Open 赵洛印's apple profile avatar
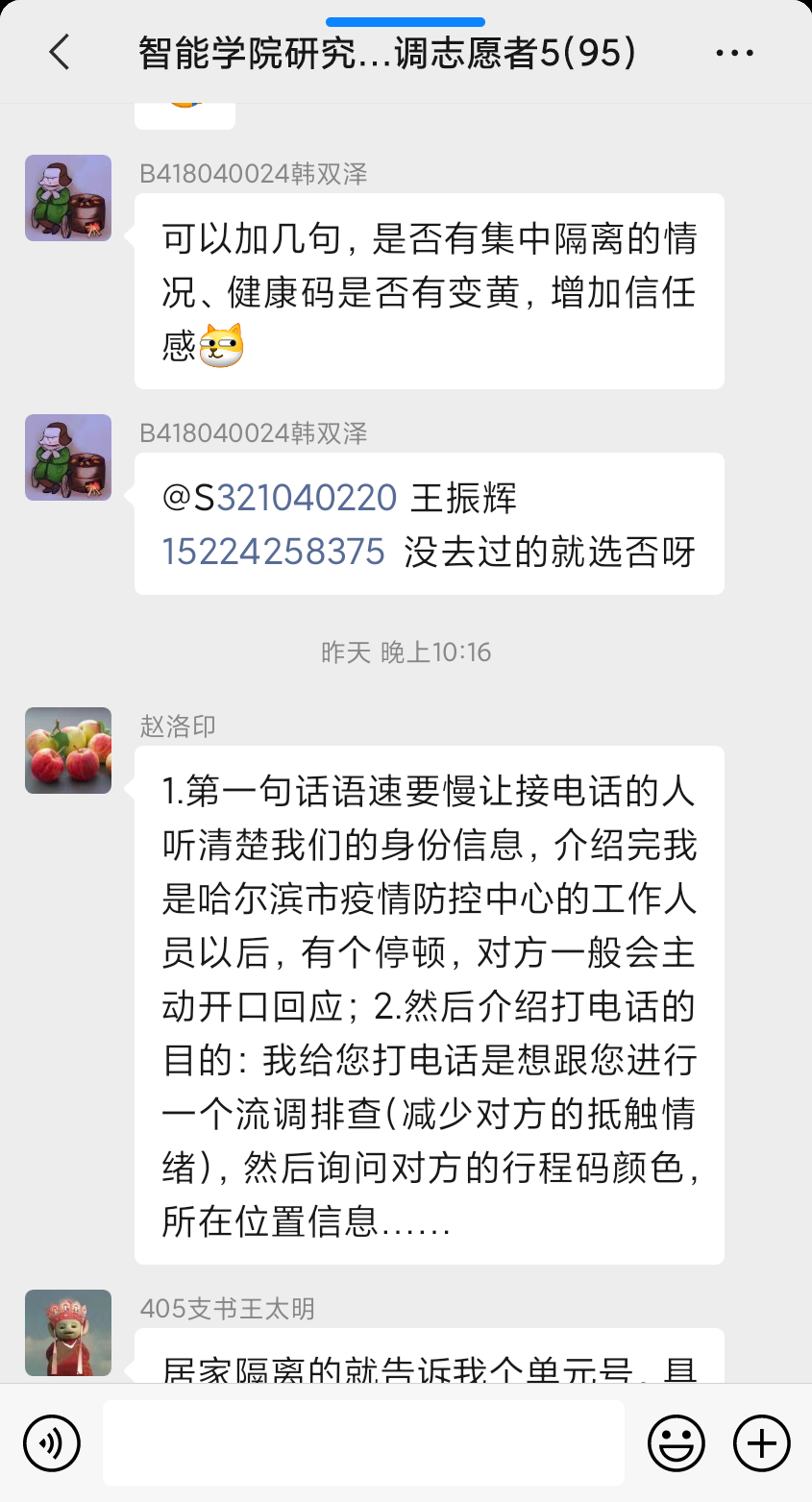 68,751
